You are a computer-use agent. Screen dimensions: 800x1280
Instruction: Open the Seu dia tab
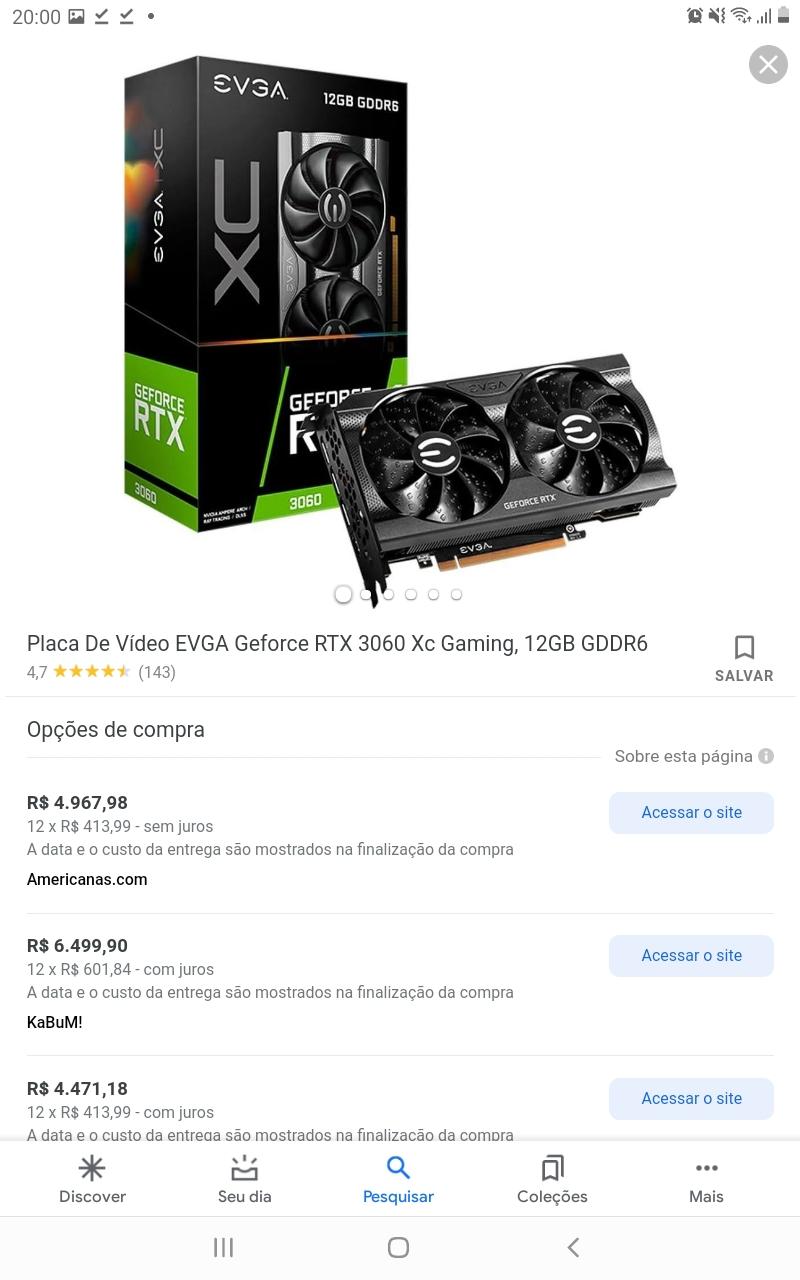tap(245, 1180)
